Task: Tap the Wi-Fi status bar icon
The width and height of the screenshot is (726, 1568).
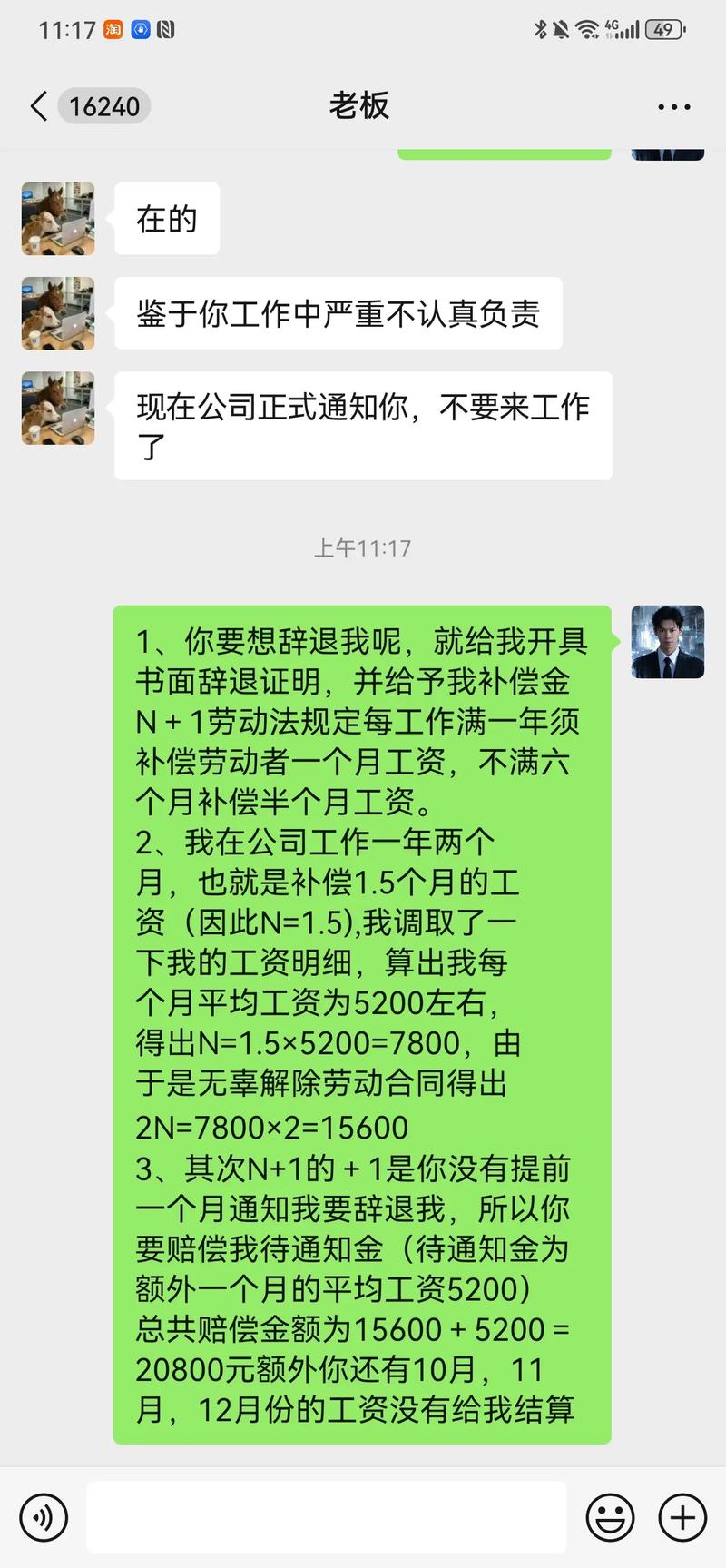Action: pos(586,28)
